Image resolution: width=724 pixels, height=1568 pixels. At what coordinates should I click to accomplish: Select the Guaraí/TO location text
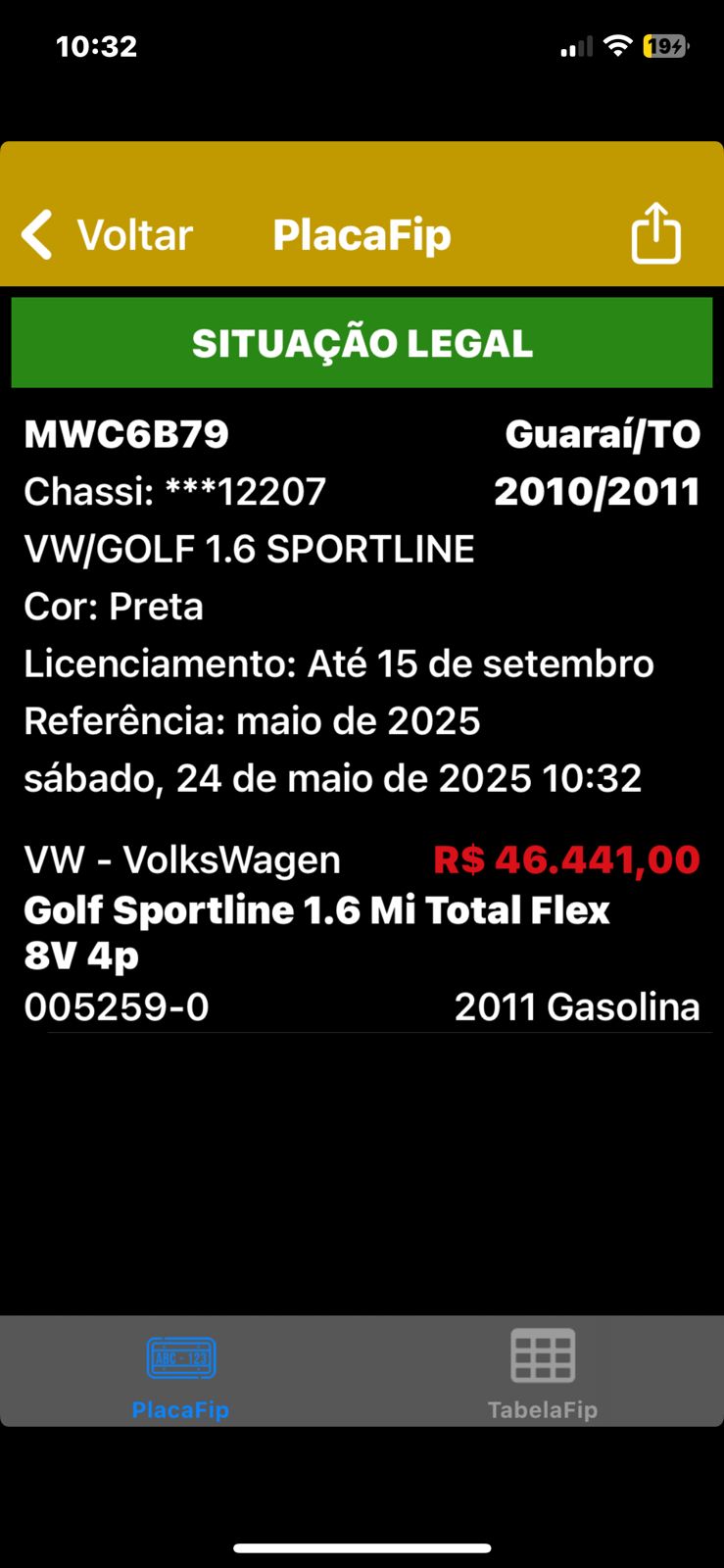tap(602, 434)
